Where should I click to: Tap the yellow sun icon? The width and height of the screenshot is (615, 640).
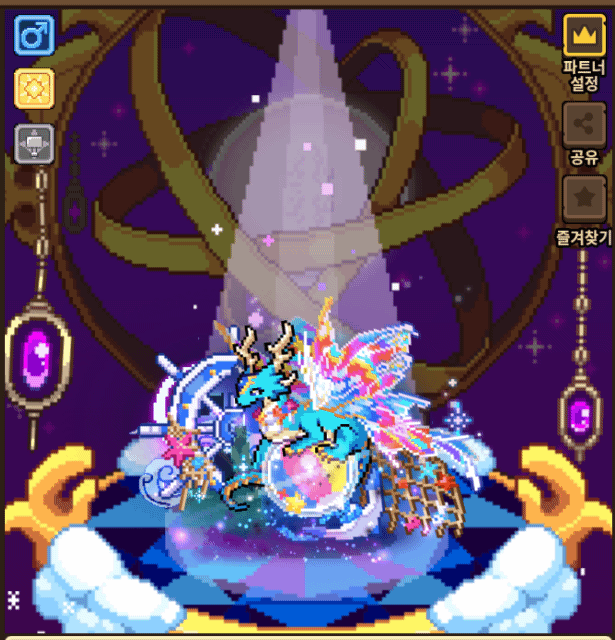pyautogui.click(x=34, y=90)
